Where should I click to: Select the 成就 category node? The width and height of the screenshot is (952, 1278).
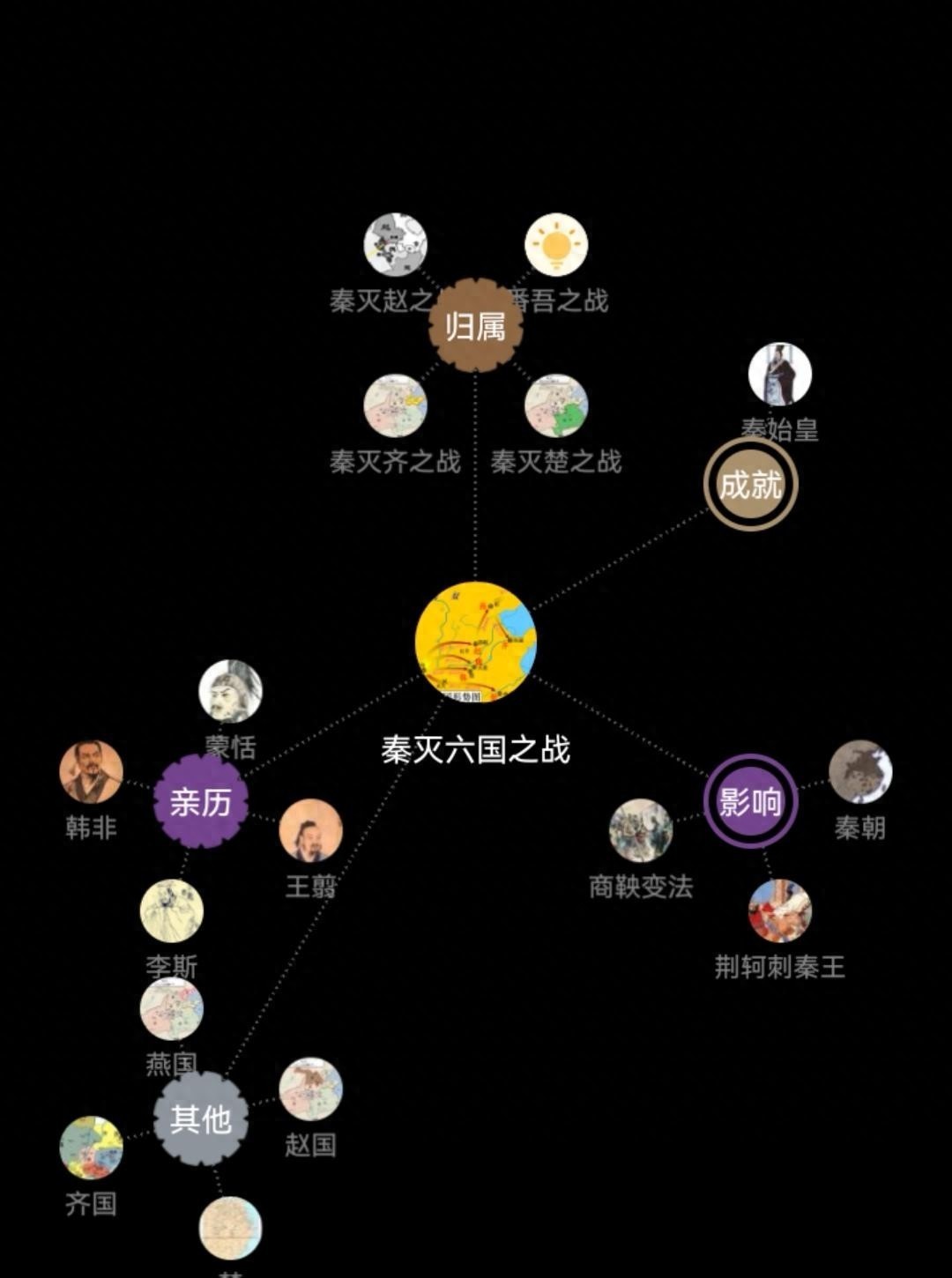coord(751,485)
